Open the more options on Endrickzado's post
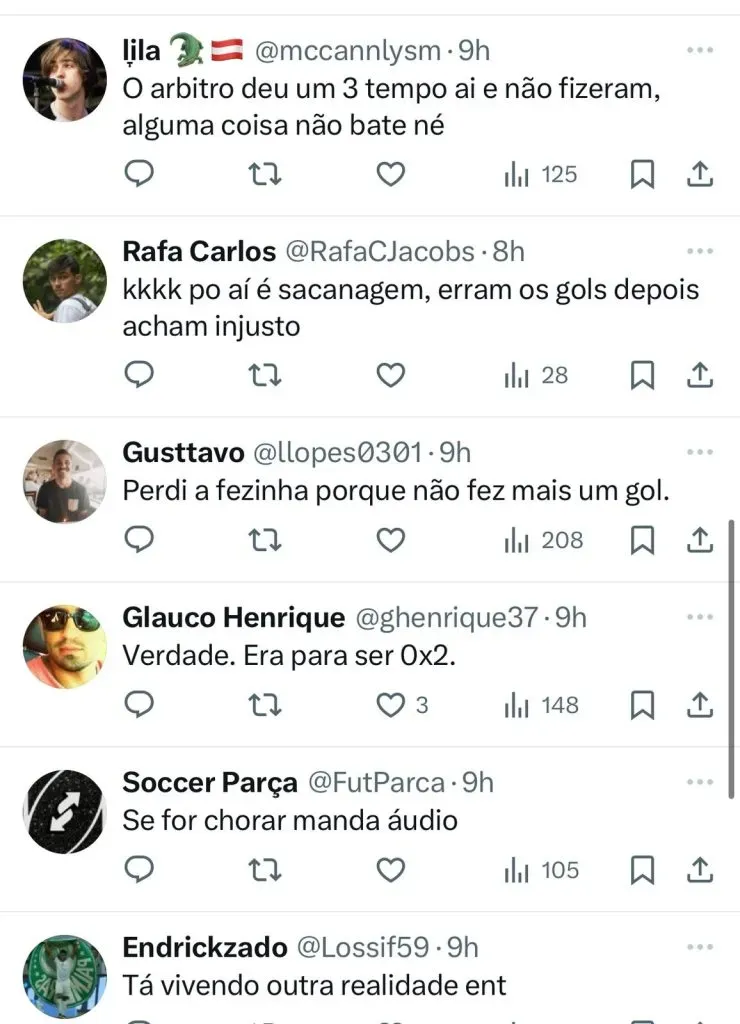Viewport: 740px width, 1024px height. (700, 946)
